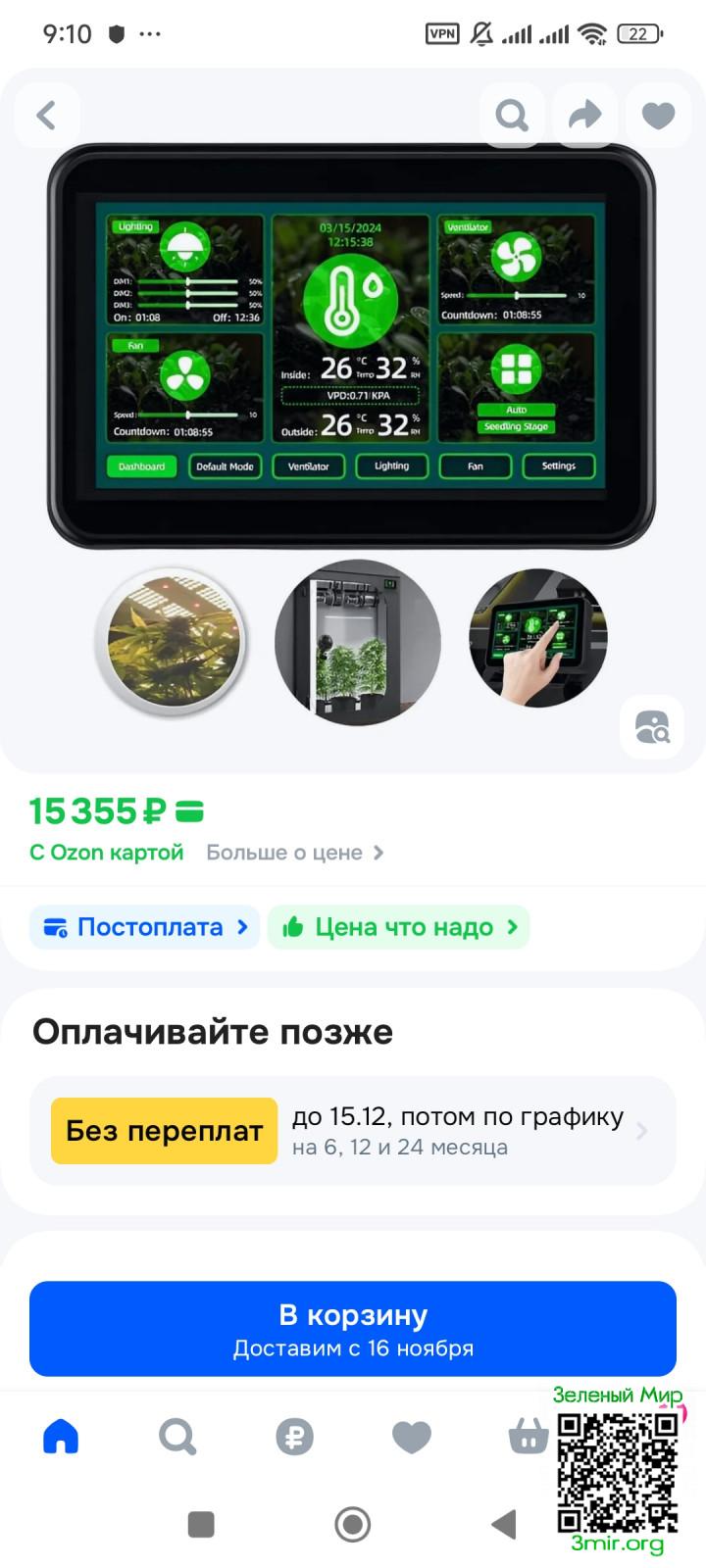This screenshot has height=1568, width=706.
Task: Tap the system back triangle
Action: 504,1524
